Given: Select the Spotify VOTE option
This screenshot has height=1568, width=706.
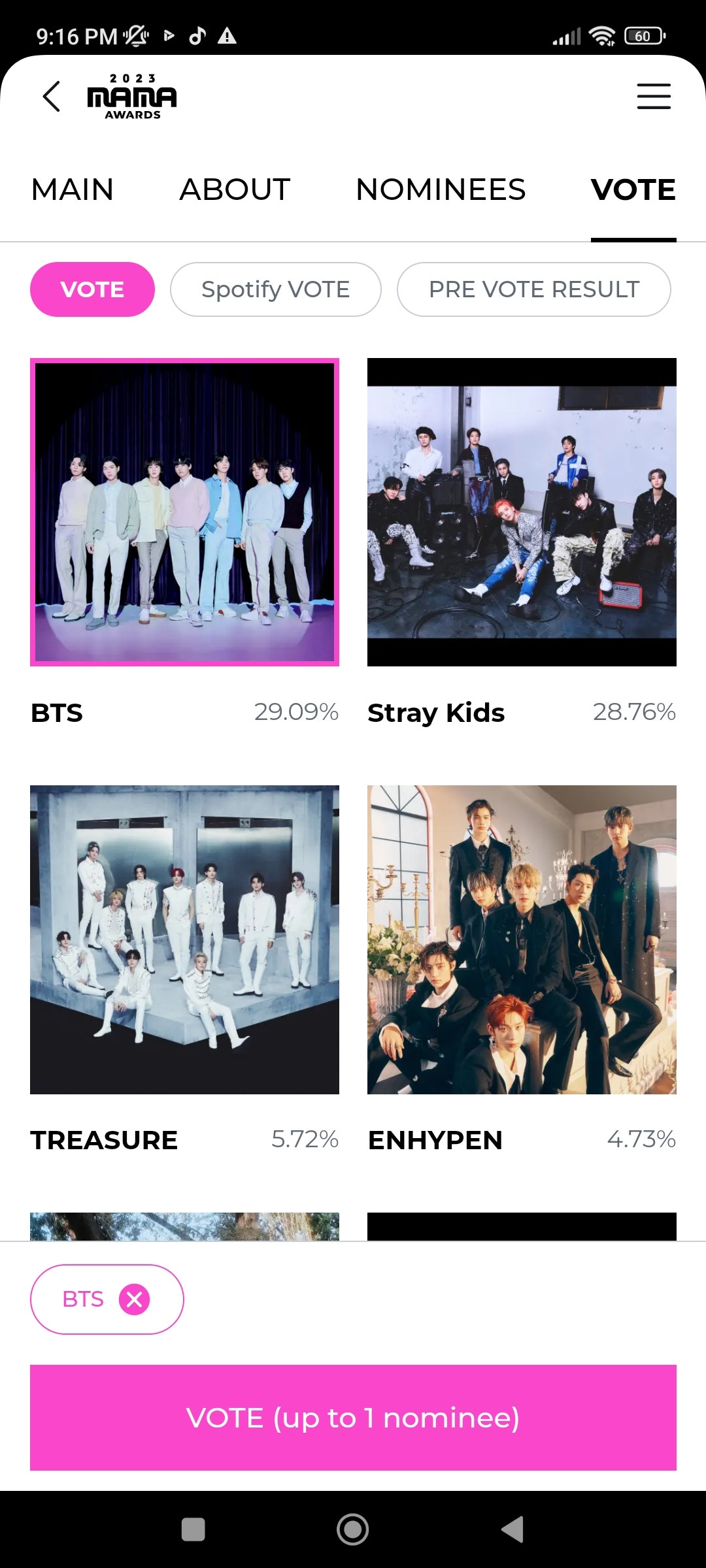Looking at the screenshot, I should tap(275, 289).
